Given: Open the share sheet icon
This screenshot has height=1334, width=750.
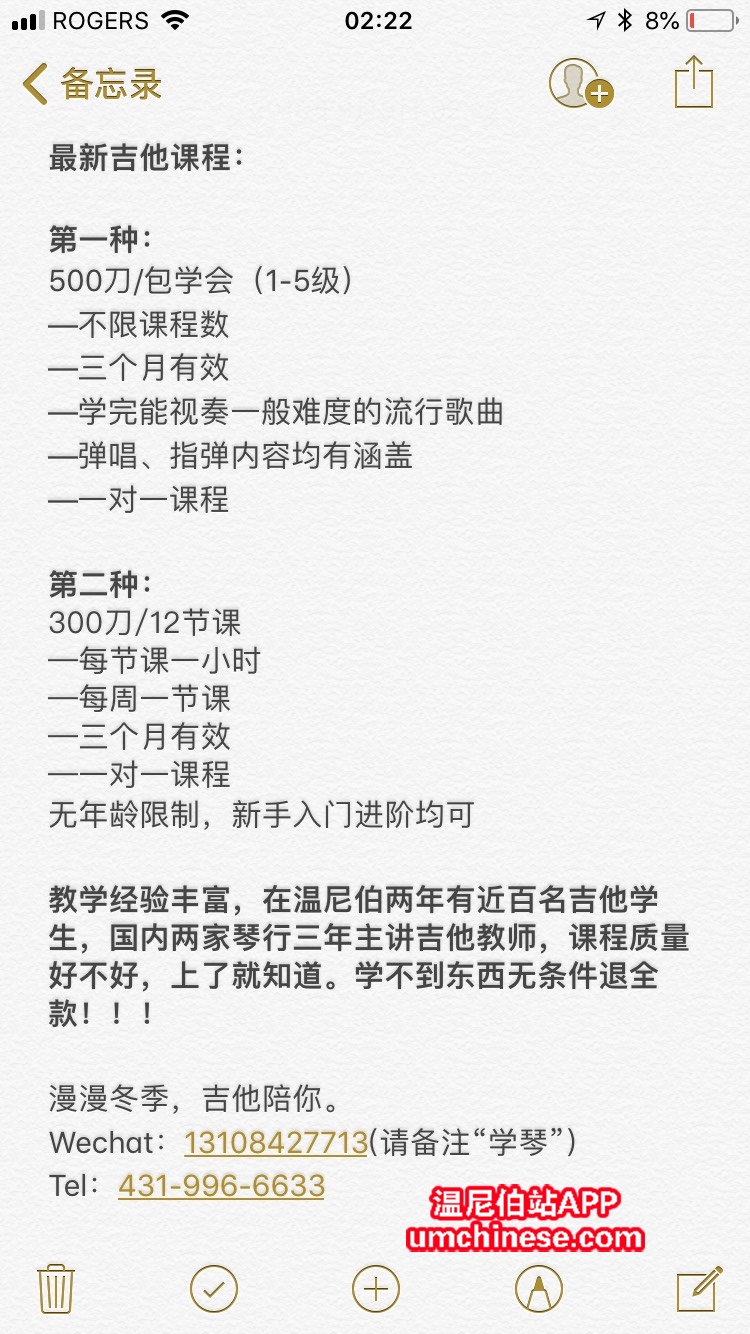Looking at the screenshot, I should 693,82.
